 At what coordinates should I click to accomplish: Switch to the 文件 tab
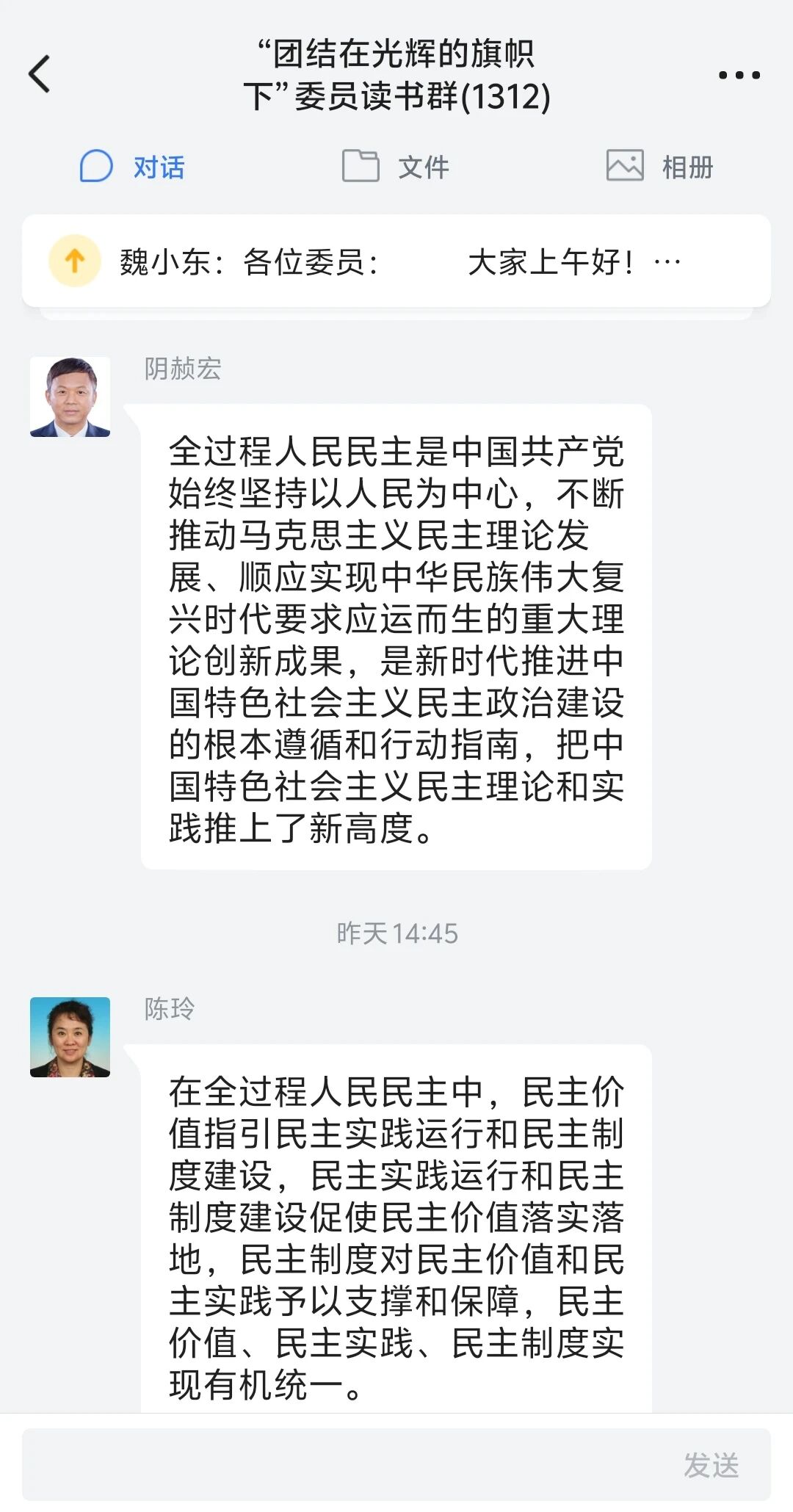click(x=396, y=167)
